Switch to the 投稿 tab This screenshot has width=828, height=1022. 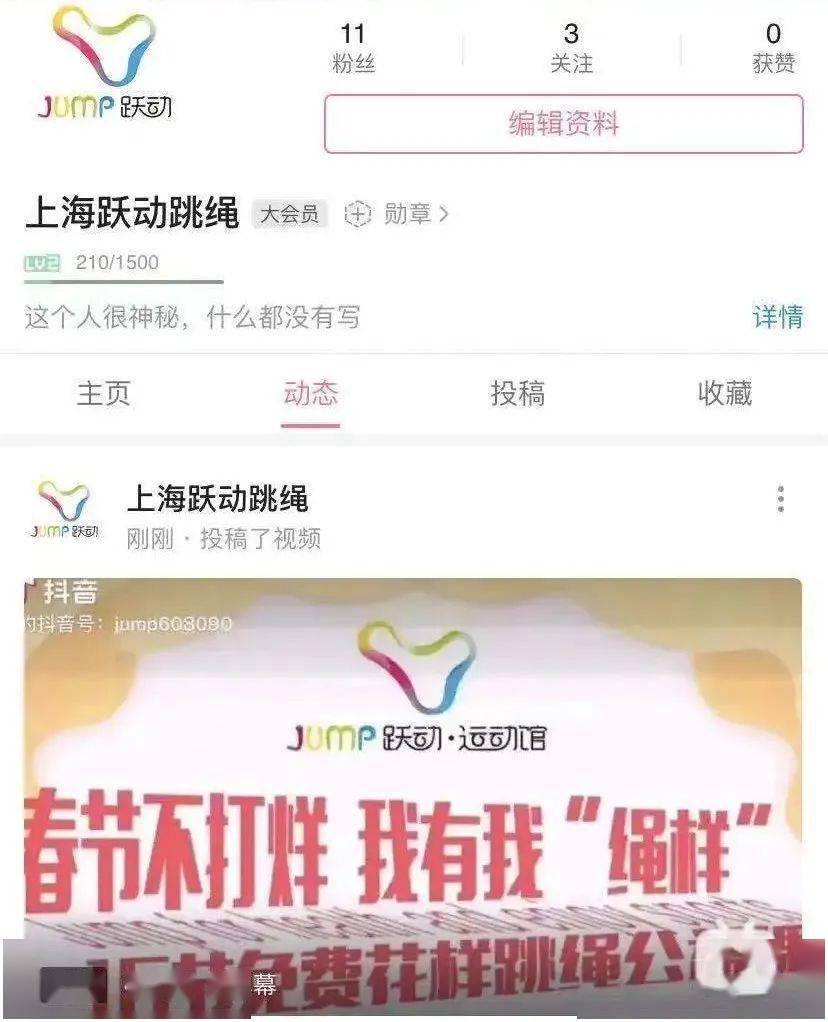click(x=517, y=393)
